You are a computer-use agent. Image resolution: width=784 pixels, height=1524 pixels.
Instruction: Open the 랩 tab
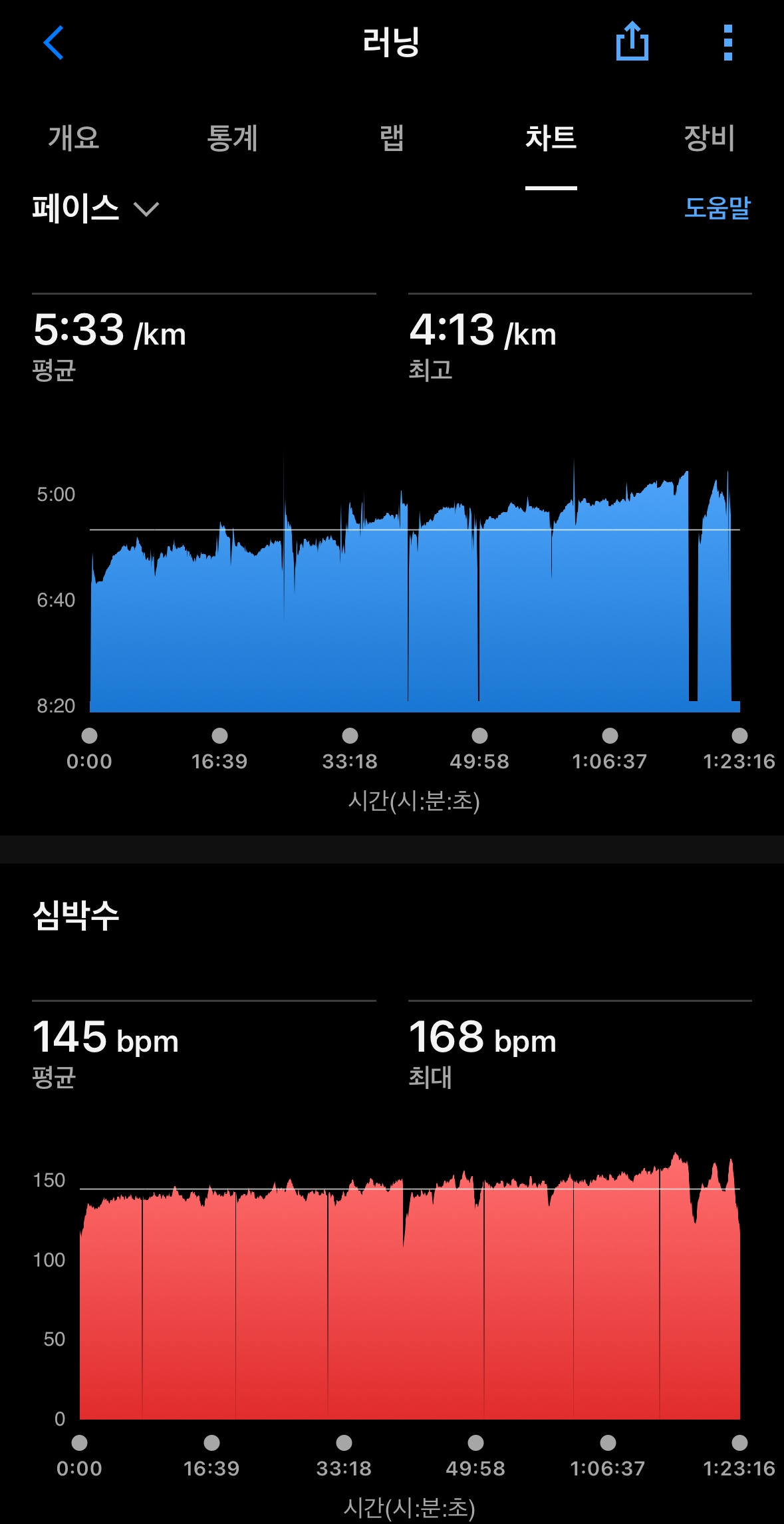pyautogui.click(x=392, y=138)
